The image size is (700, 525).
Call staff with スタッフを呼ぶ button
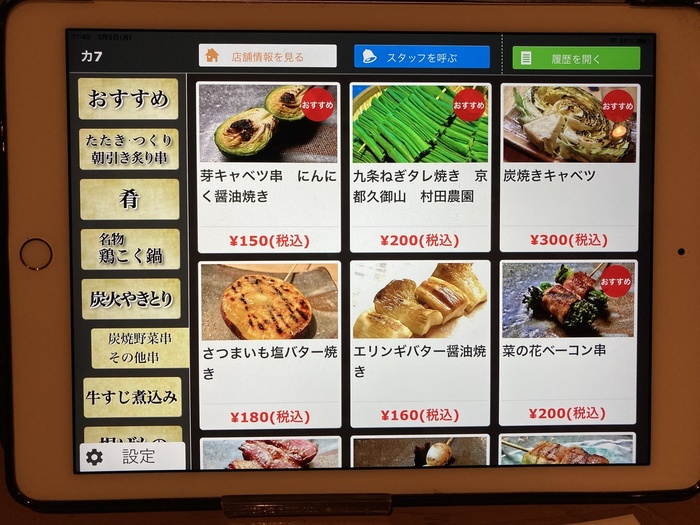420,57
